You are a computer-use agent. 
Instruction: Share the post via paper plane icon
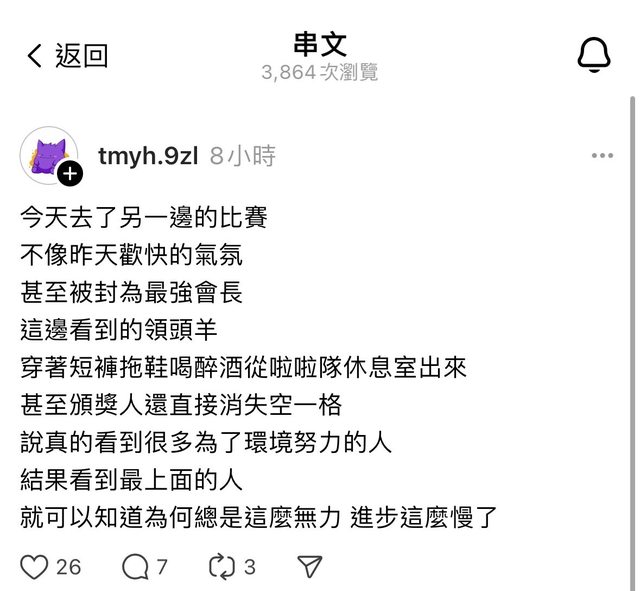310,567
